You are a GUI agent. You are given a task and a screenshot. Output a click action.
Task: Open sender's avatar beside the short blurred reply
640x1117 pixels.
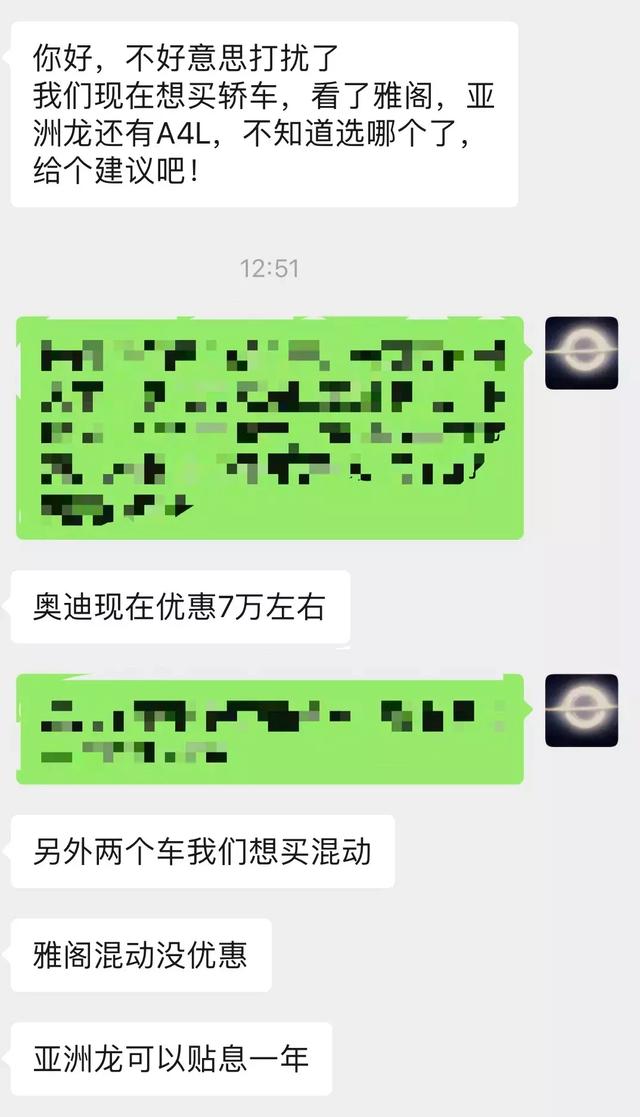click(581, 710)
